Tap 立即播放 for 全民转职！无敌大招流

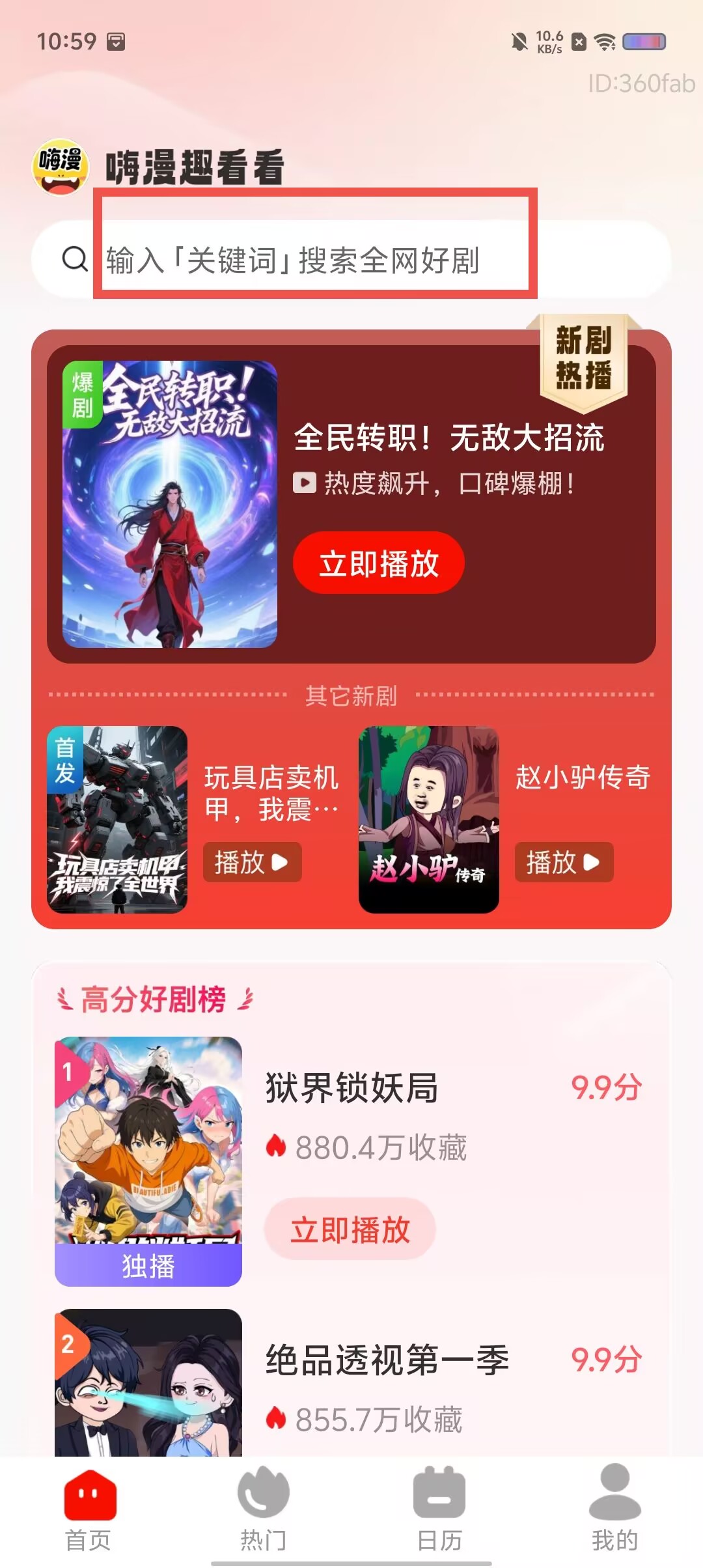pos(378,563)
